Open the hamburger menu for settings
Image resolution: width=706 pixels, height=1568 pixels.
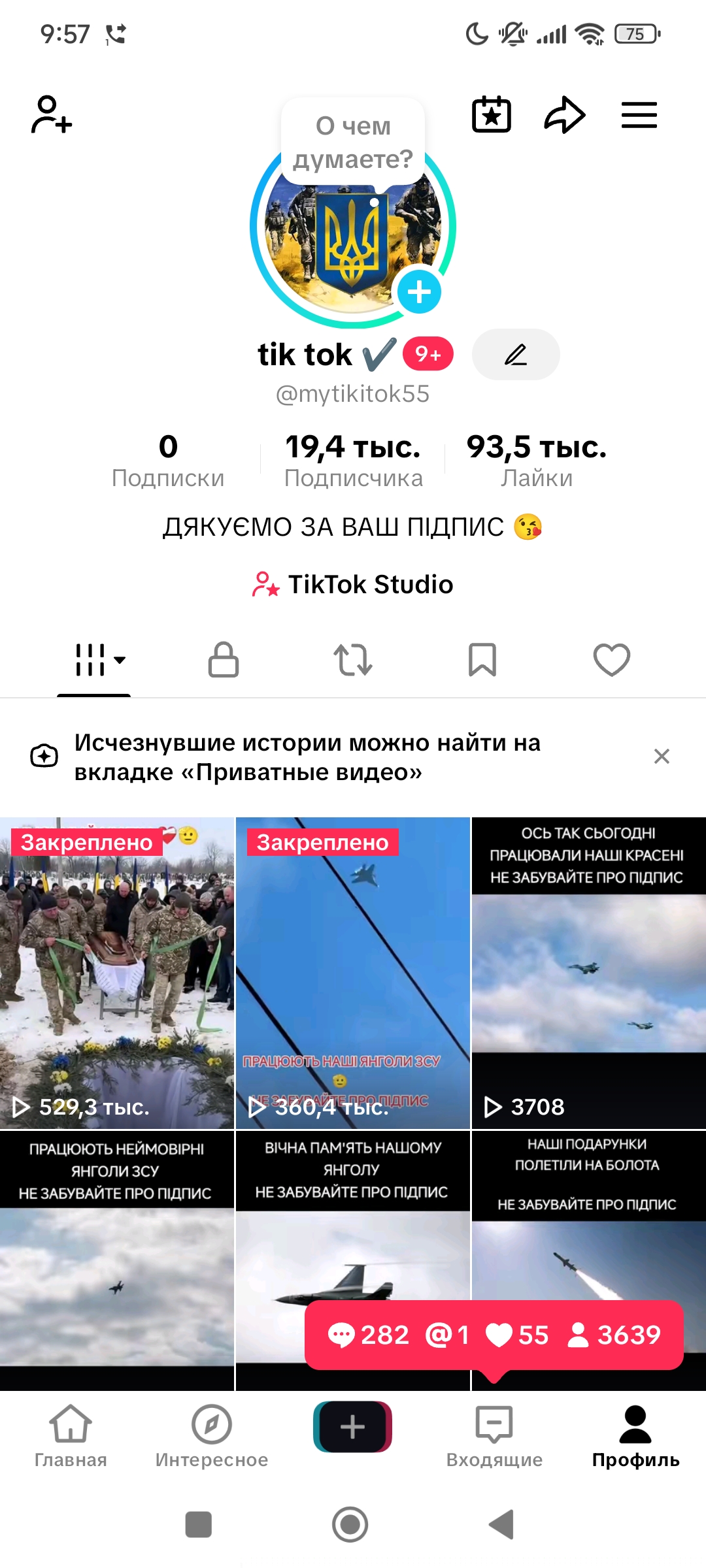(x=639, y=115)
